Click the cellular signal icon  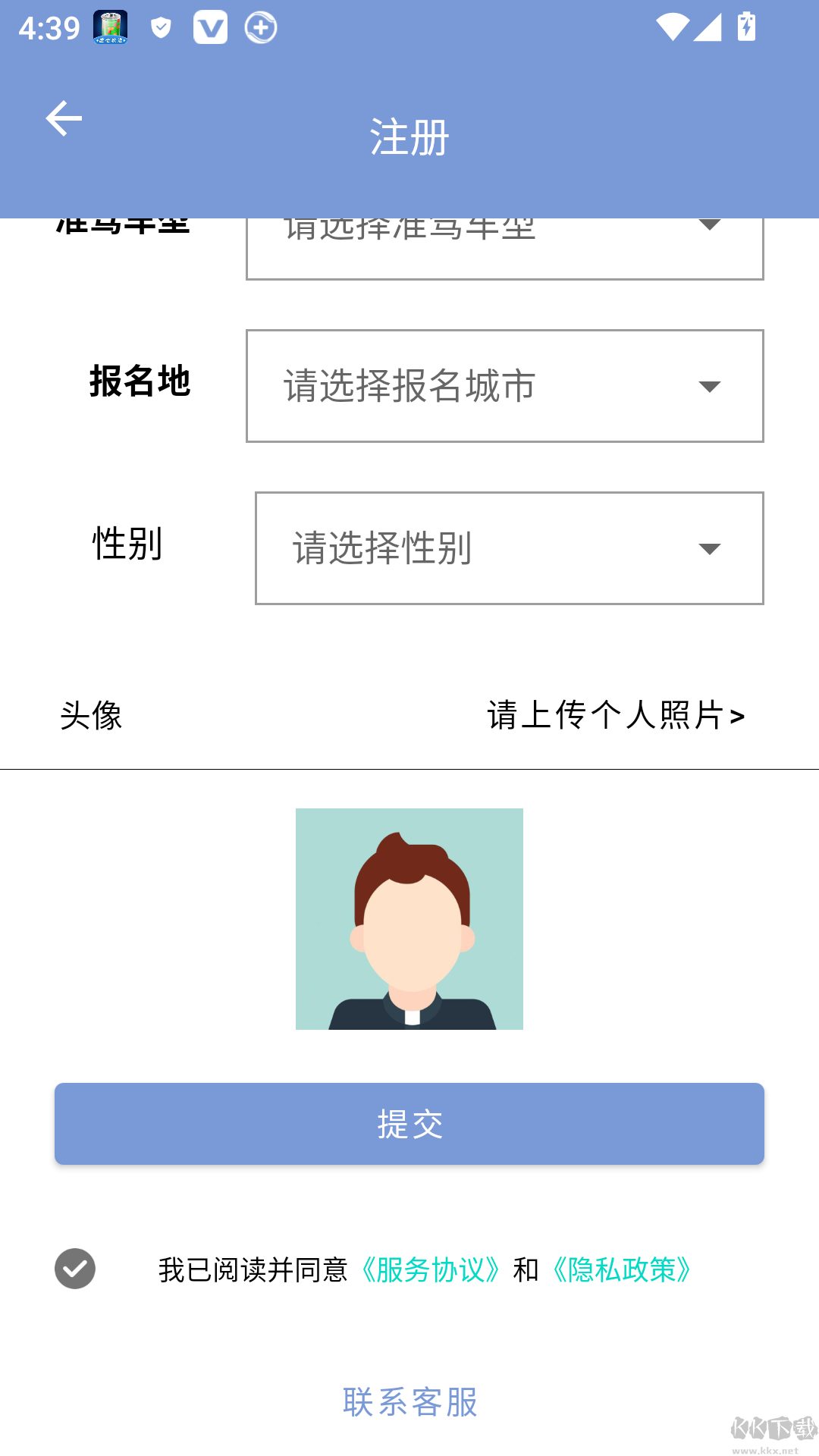pos(709,27)
